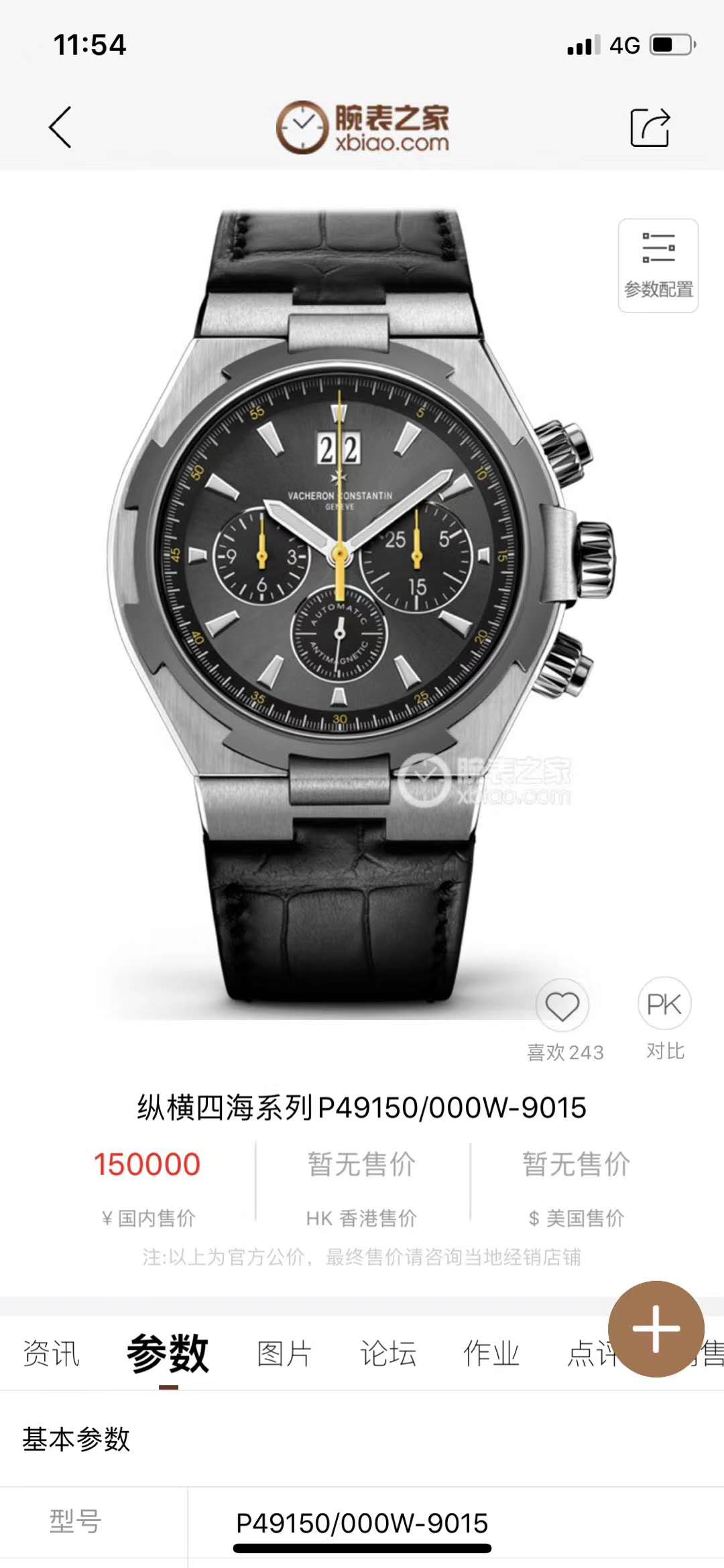Open the 论坛 tab

[x=388, y=1353]
